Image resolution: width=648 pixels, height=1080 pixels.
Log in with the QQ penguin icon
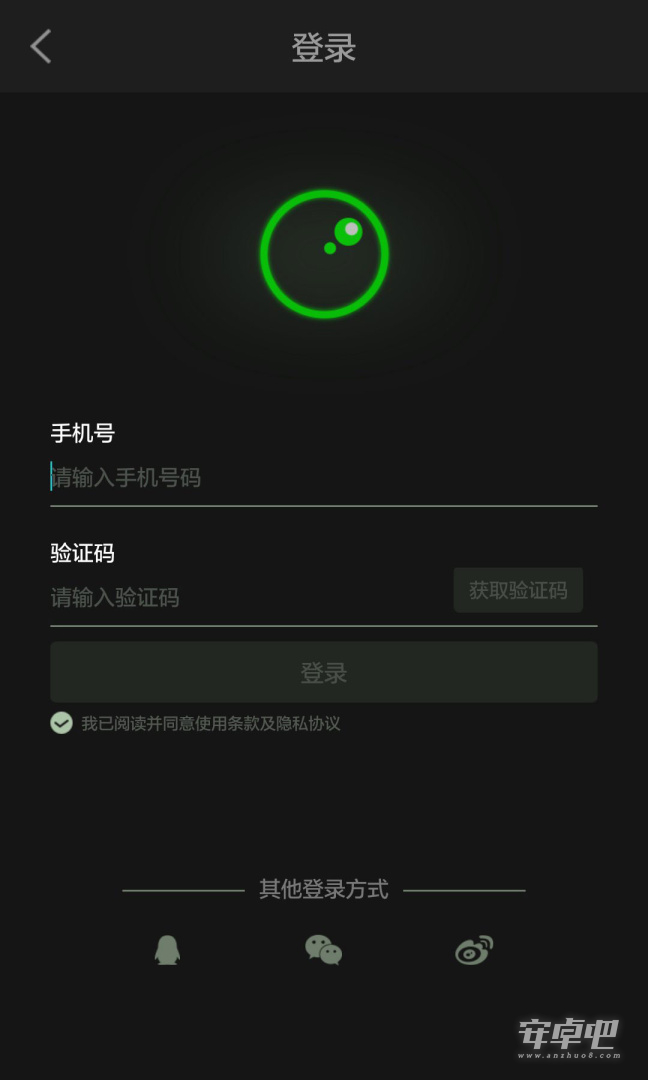pyautogui.click(x=167, y=950)
